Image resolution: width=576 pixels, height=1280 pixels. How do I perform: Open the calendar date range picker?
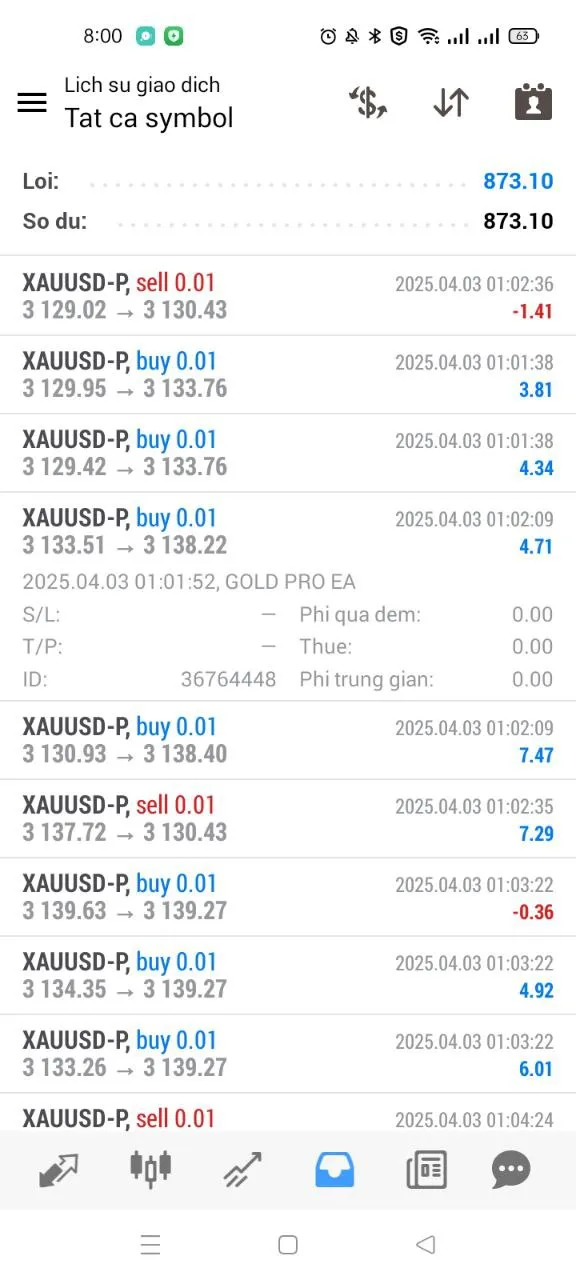pos(533,102)
